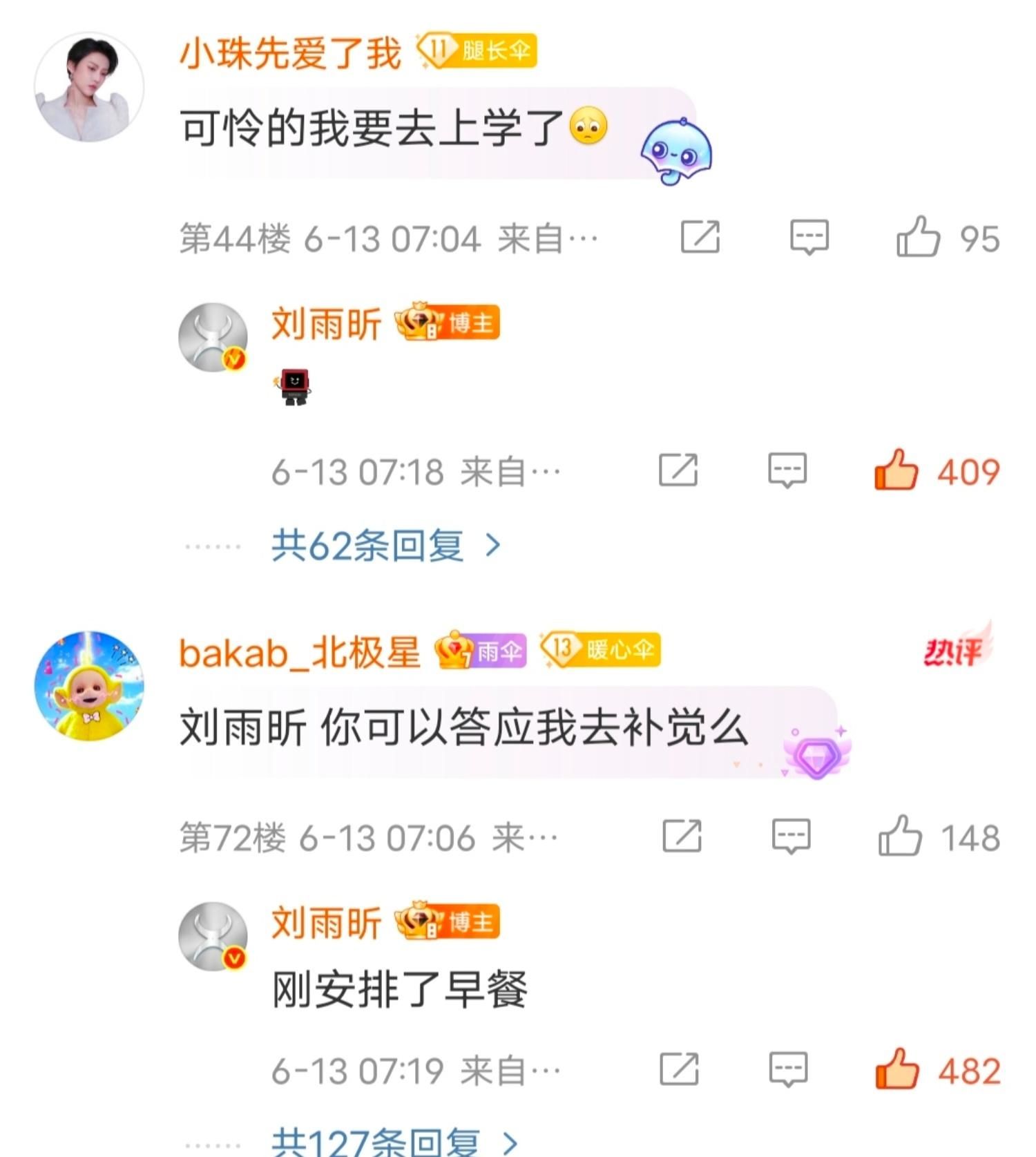Like the comment with 148 likes
The width and height of the screenshot is (1036, 1157).
point(900,836)
